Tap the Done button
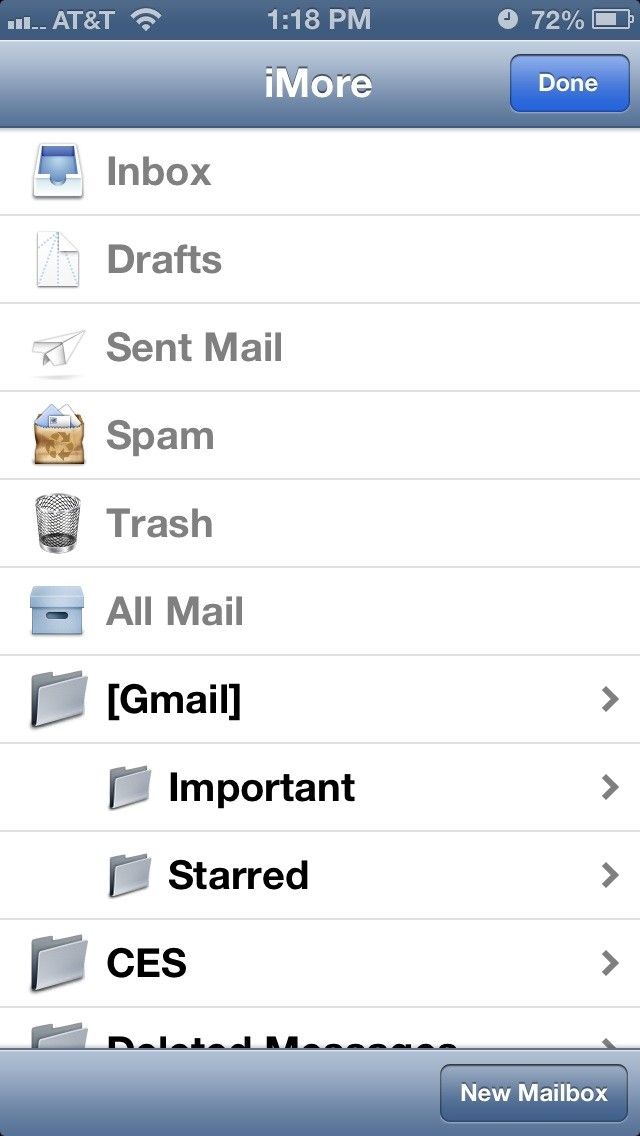 (x=567, y=83)
